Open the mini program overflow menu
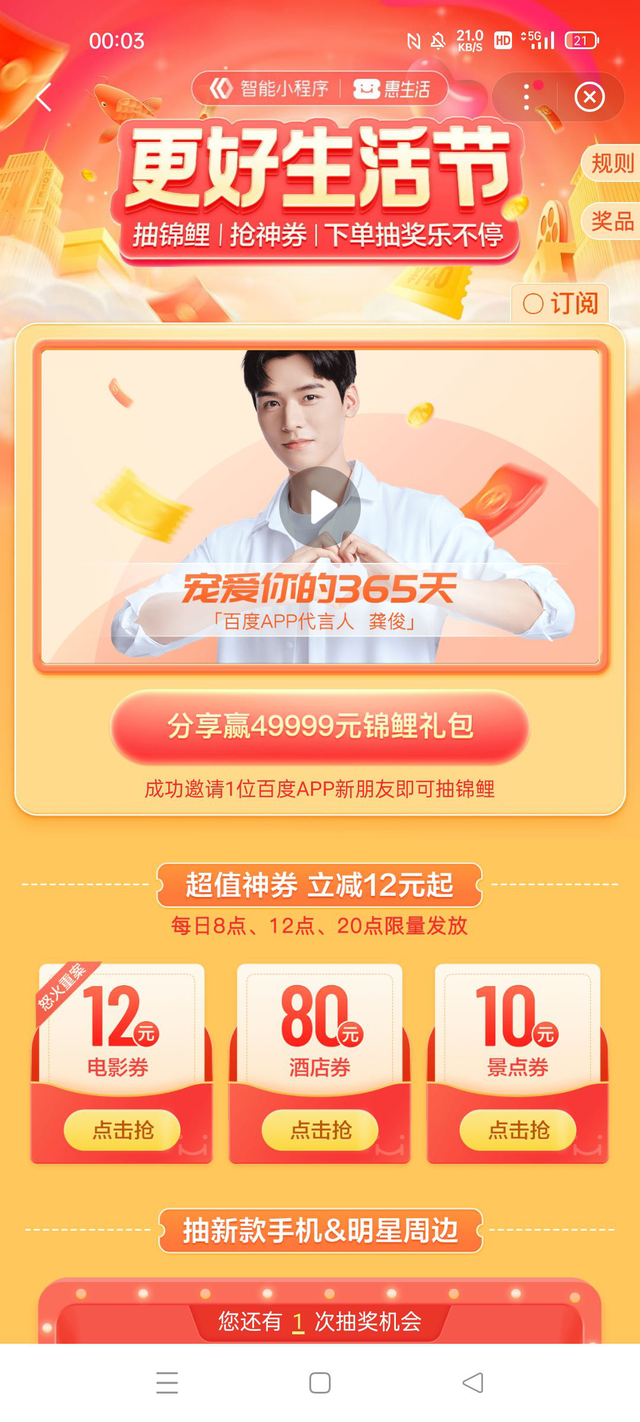Viewport: 640px width, 1422px height. coord(527,97)
